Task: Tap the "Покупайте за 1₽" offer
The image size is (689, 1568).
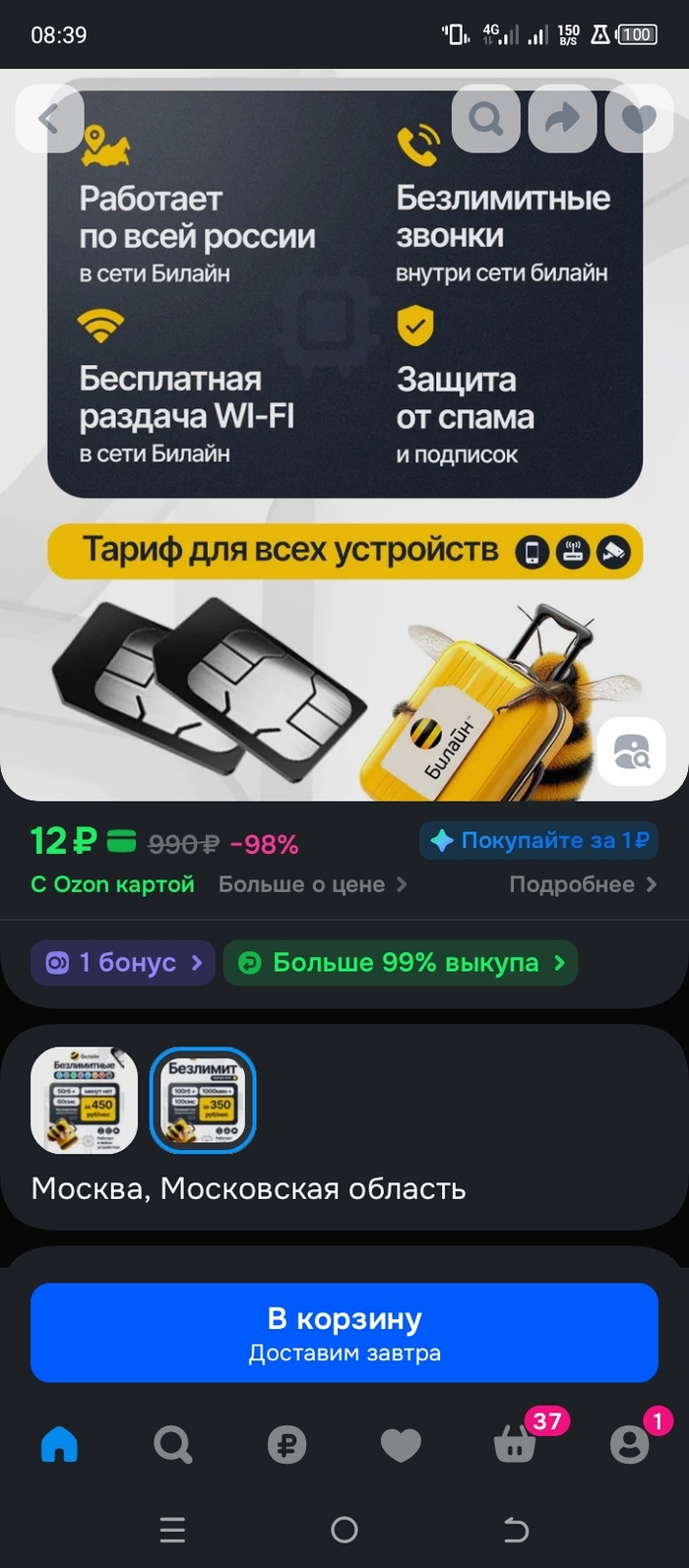Action: point(539,840)
